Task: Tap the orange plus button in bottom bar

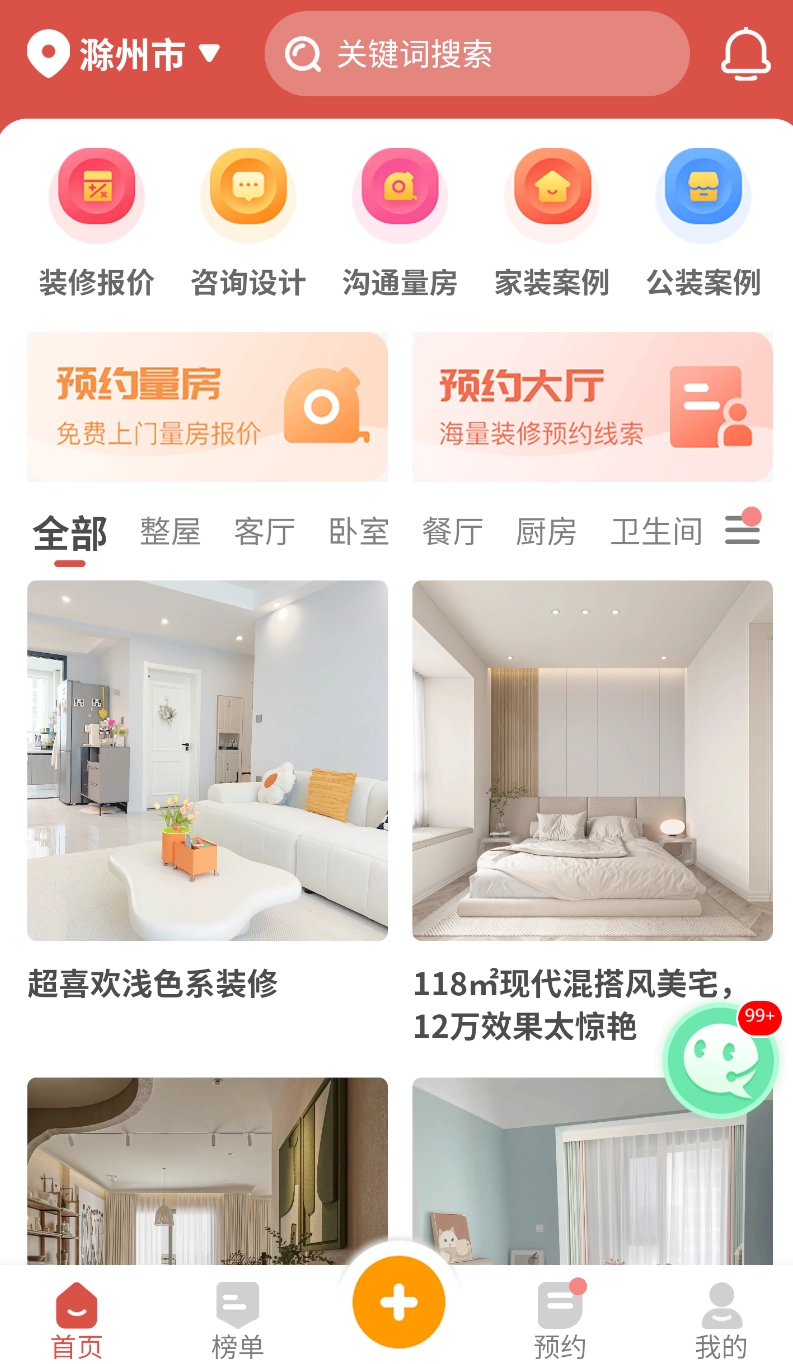Action: pyautogui.click(x=398, y=1301)
